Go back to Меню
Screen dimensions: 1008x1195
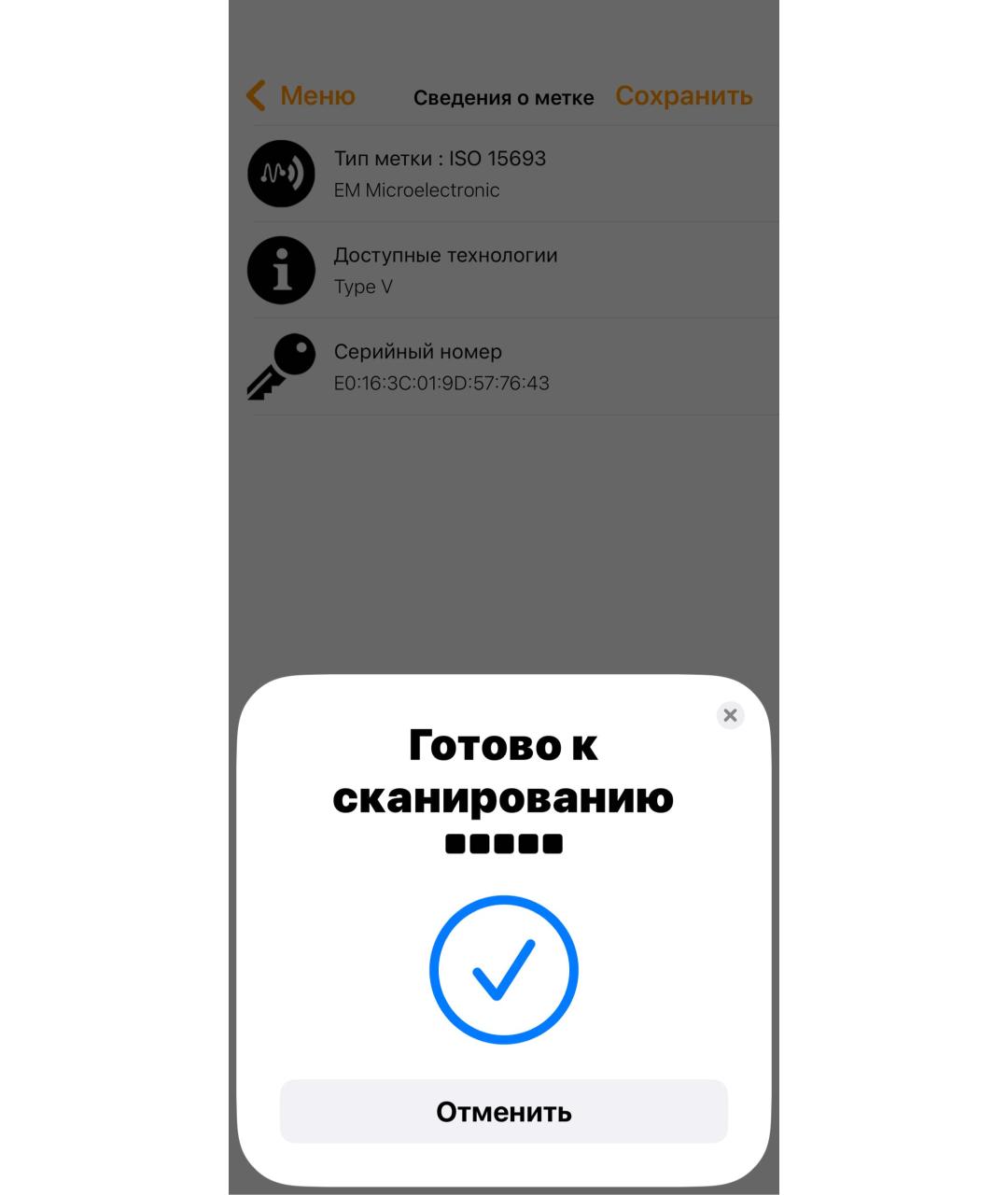(301, 96)
